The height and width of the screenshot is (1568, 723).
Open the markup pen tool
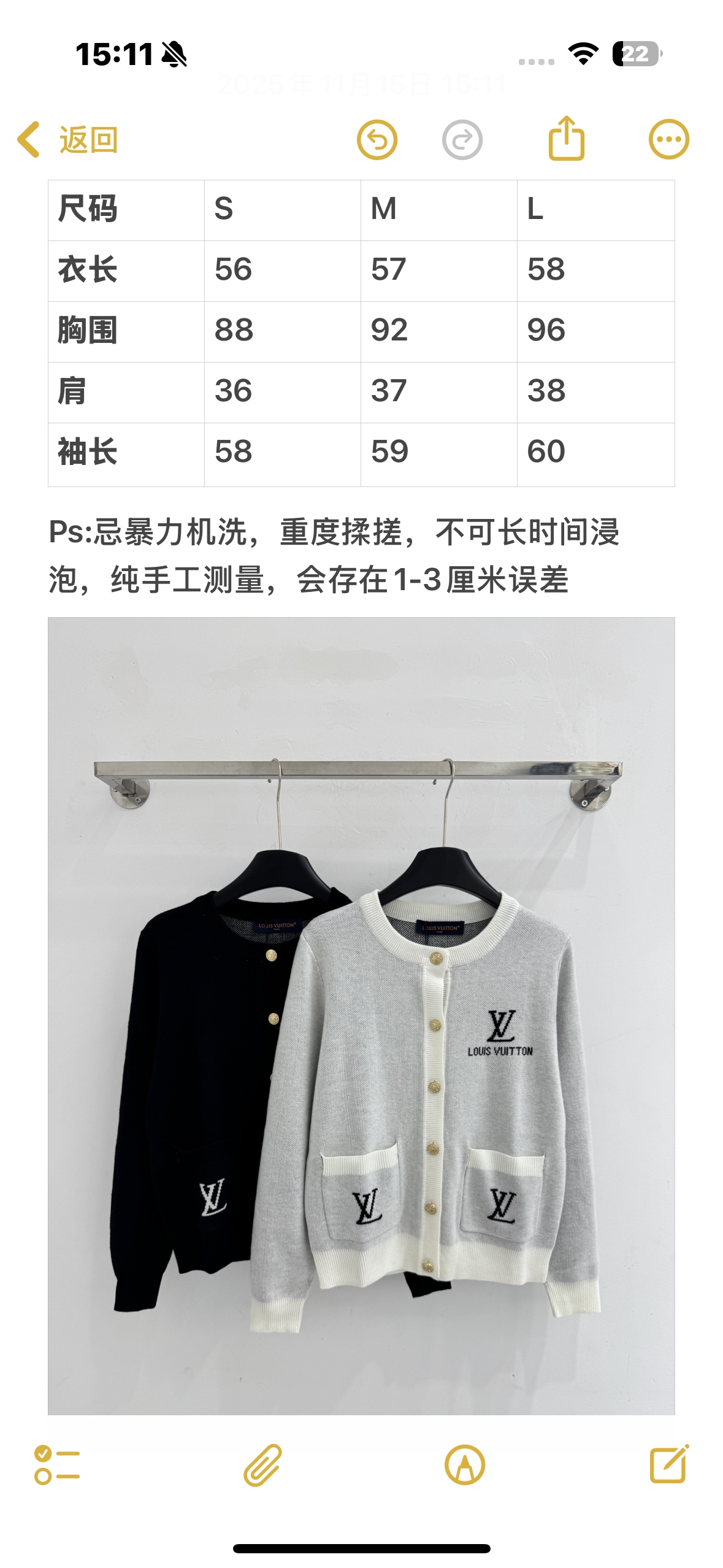464,1465
